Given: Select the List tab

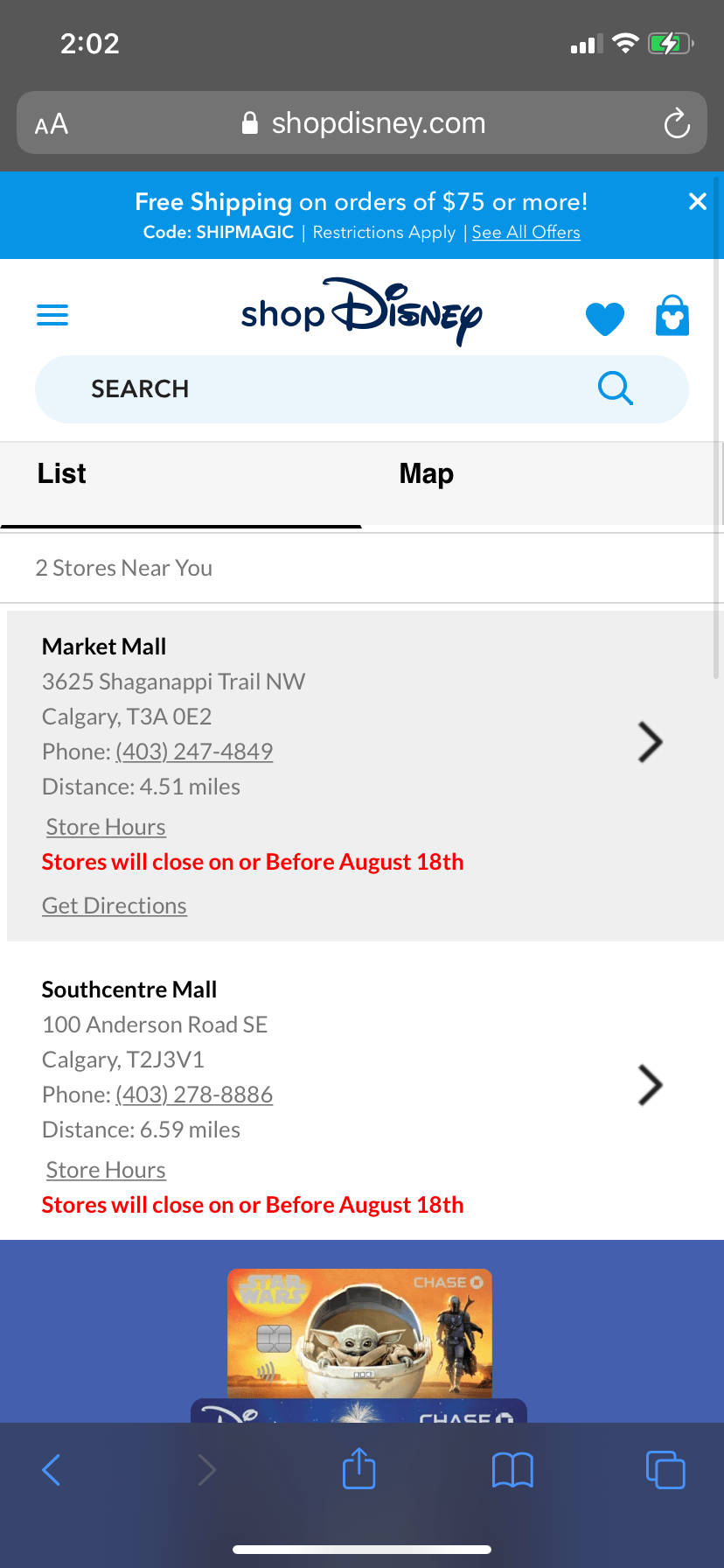Looking at the screenshot, I should click(62, 474).
